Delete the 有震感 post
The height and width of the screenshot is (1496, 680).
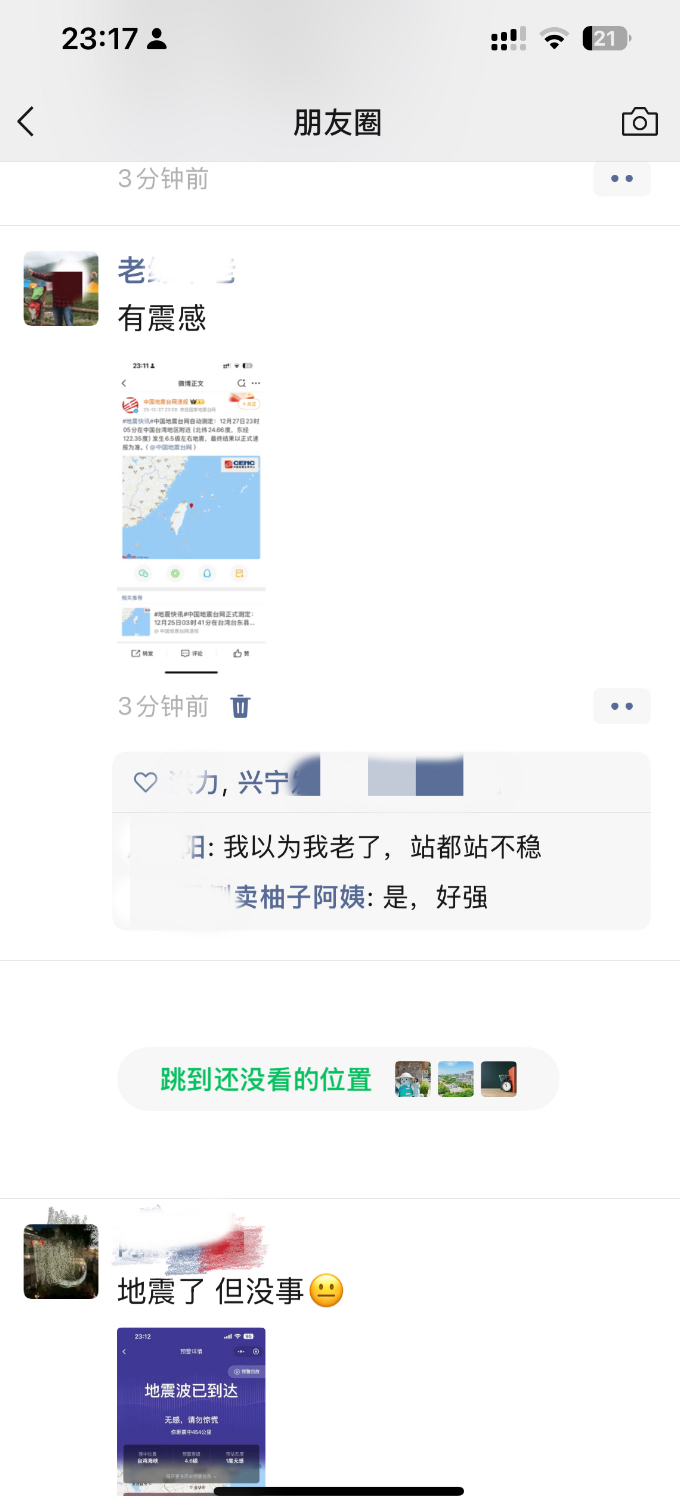(x=241, y=706)
